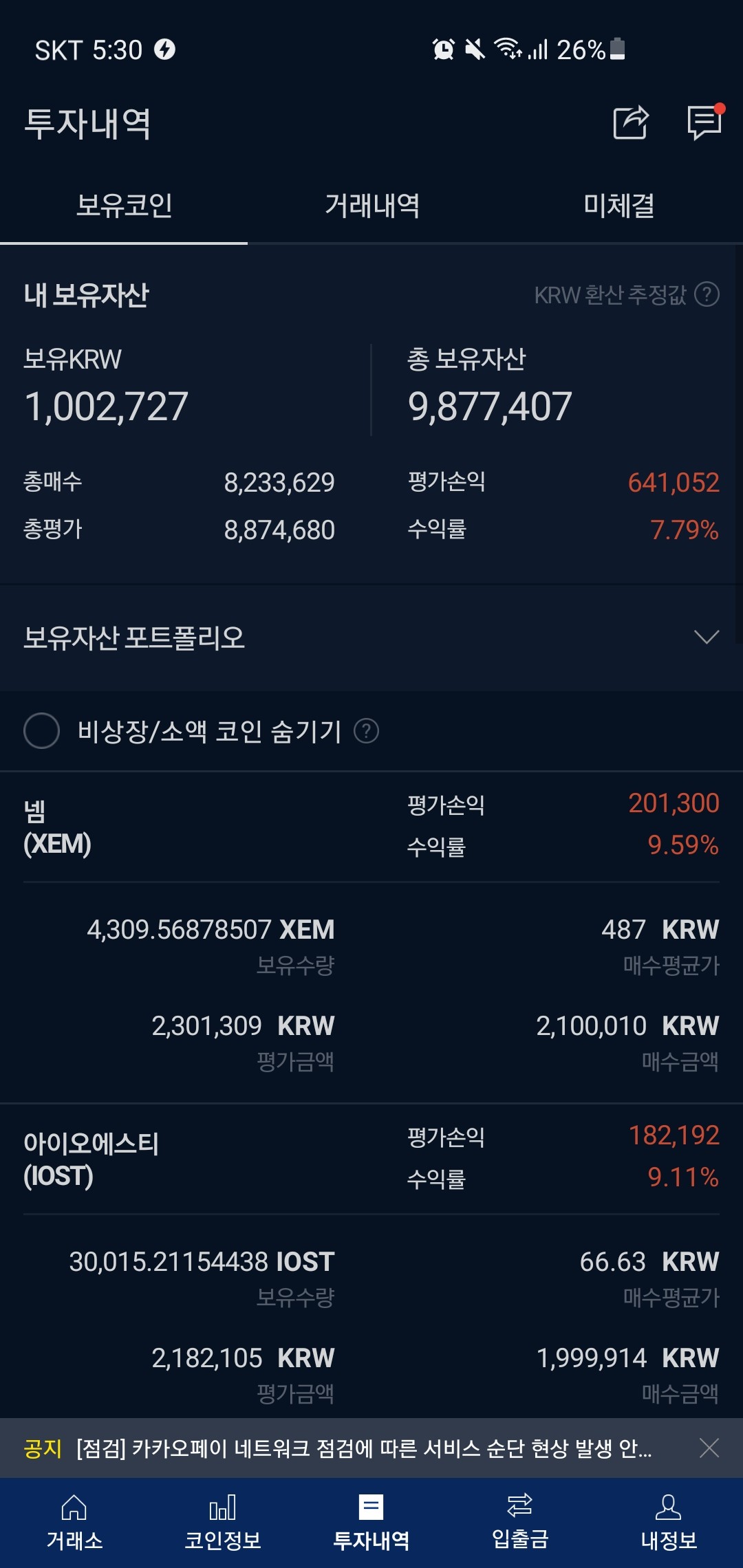Tap the share icon in the header
The height and width of the screenshot is (1568, 743).
631,123
